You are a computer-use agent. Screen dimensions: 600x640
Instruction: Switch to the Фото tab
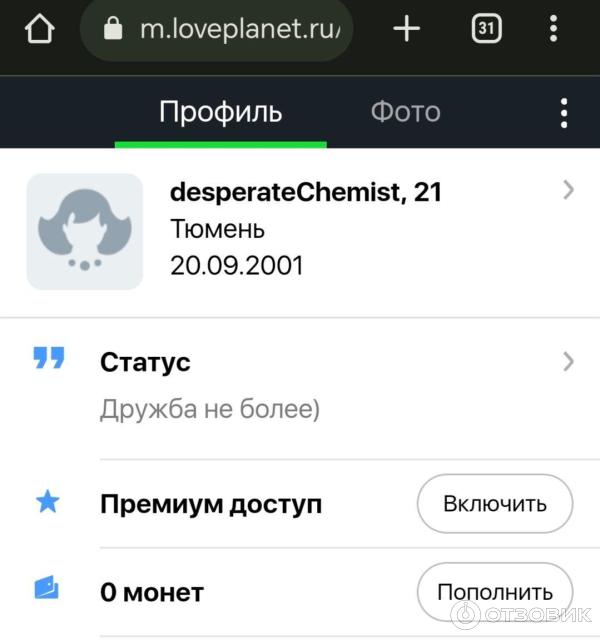coord(405,112)
